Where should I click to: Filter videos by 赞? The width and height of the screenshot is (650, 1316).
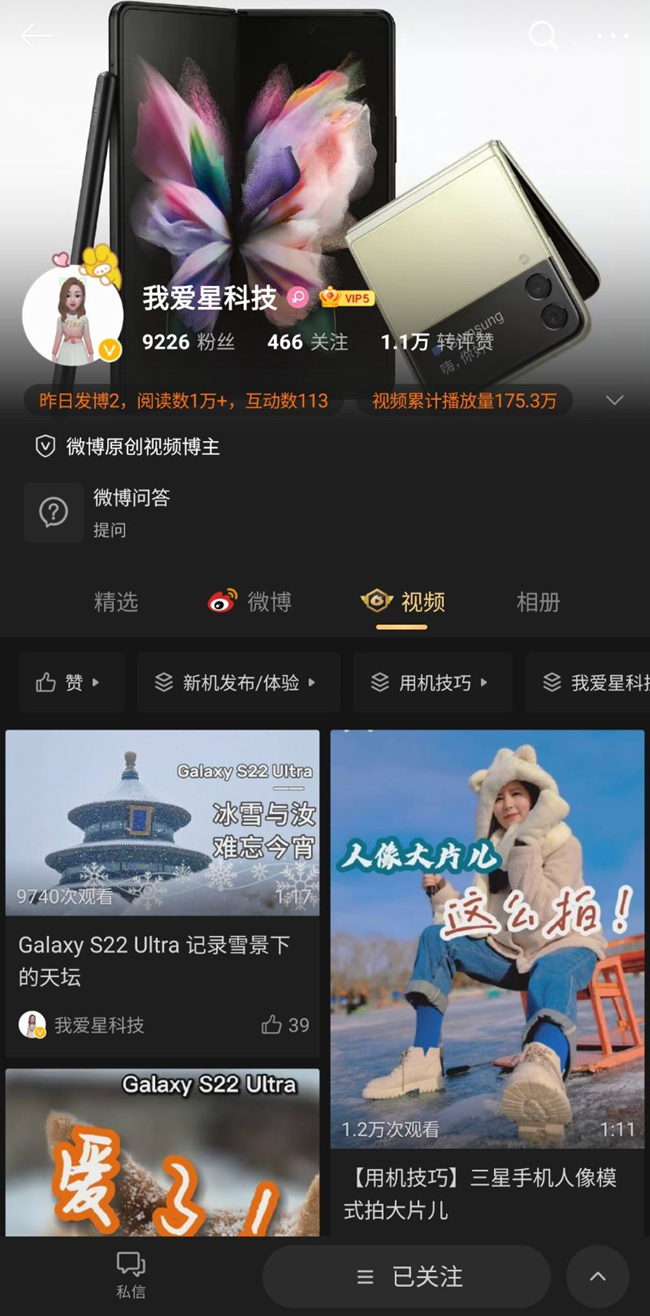coord(71,682)
